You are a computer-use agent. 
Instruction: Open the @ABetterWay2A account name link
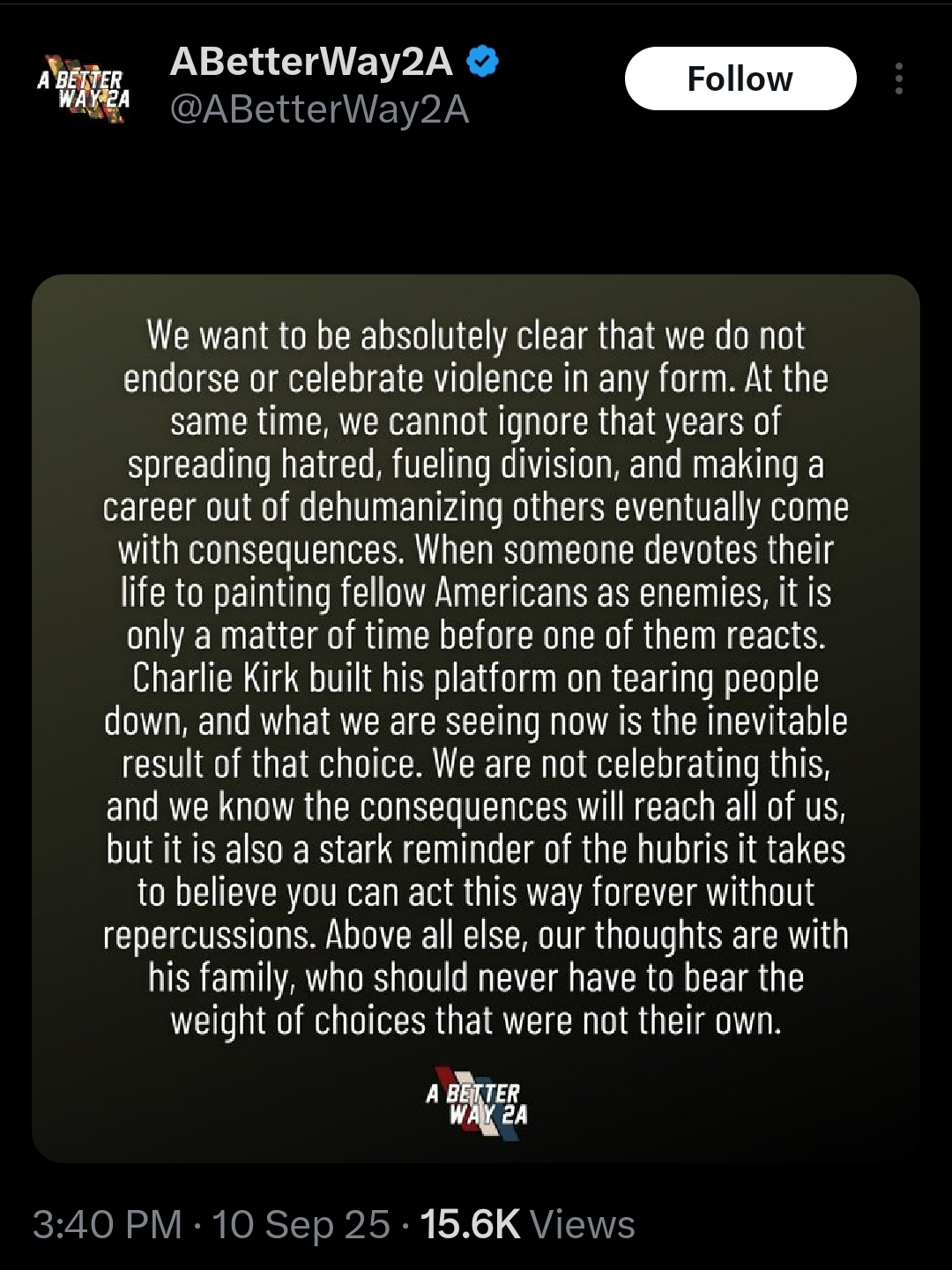point(319,110)
